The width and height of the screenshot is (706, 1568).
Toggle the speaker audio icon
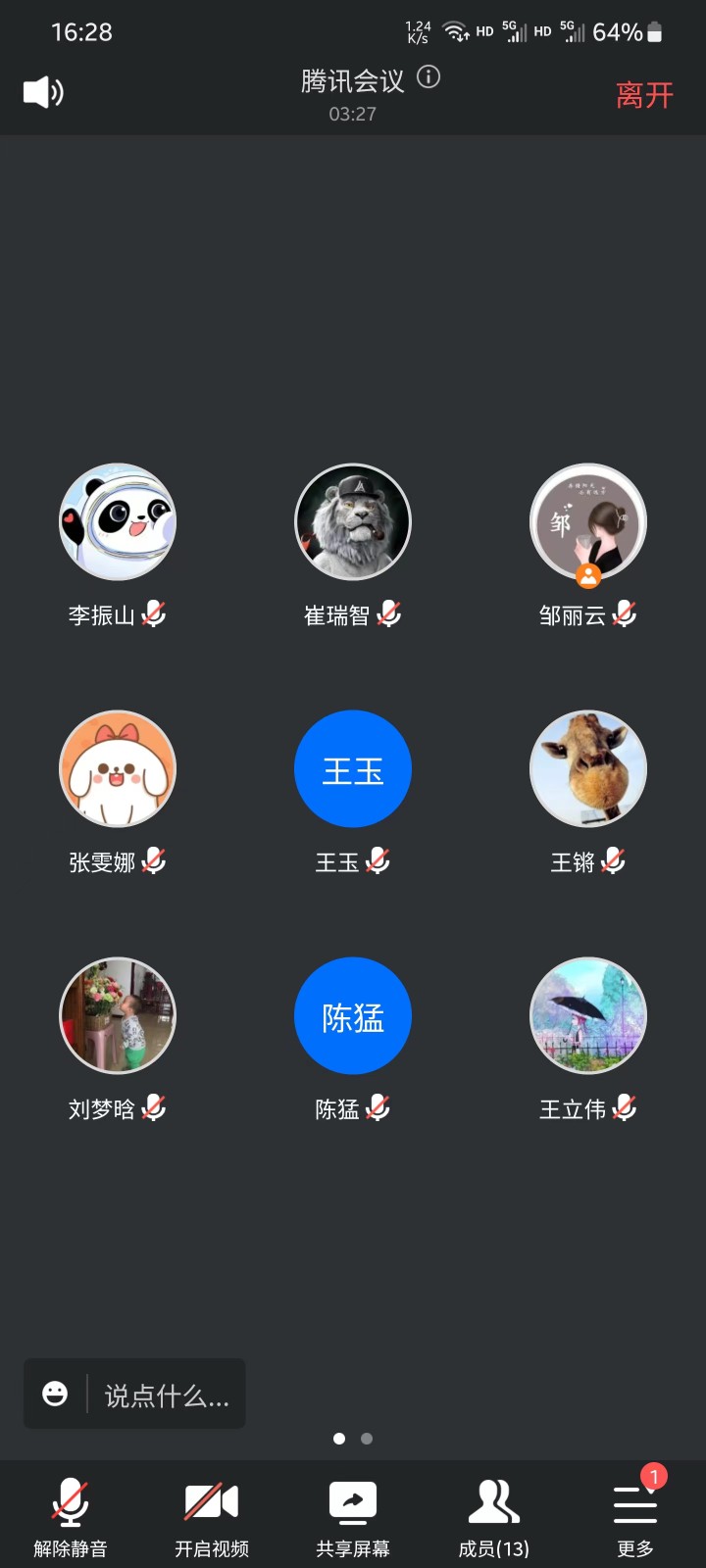pos(43,92)
